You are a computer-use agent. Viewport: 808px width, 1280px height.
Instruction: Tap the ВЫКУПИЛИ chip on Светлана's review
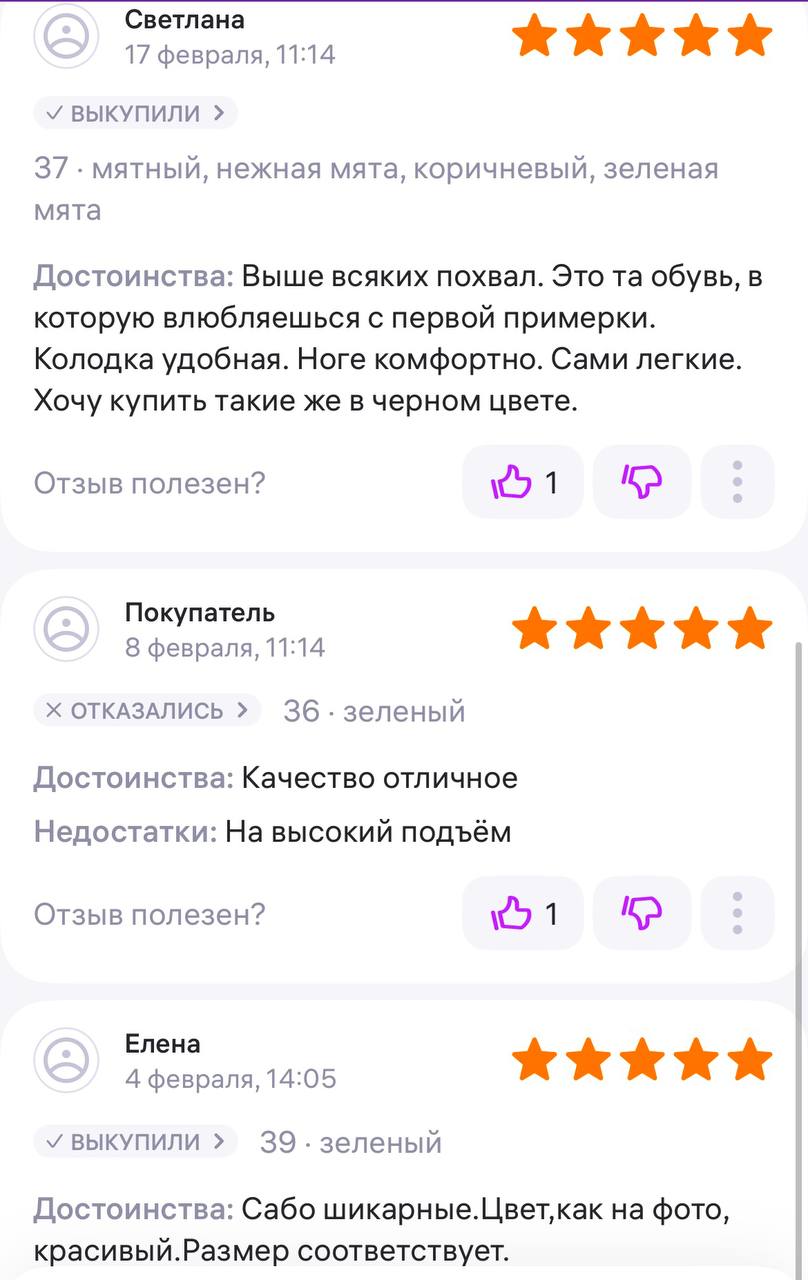(x=136, y=113)
